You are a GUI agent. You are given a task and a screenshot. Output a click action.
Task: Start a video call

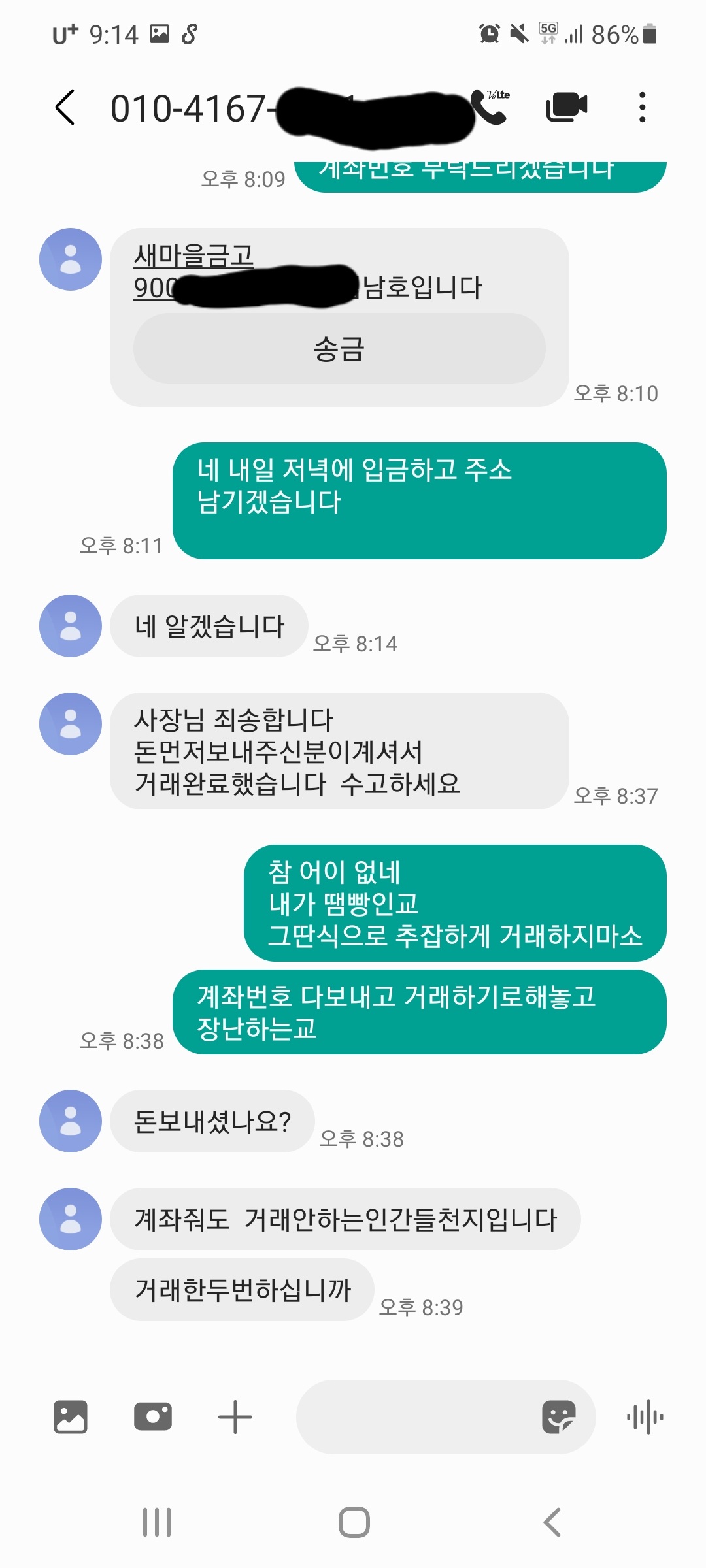[566, 107]
